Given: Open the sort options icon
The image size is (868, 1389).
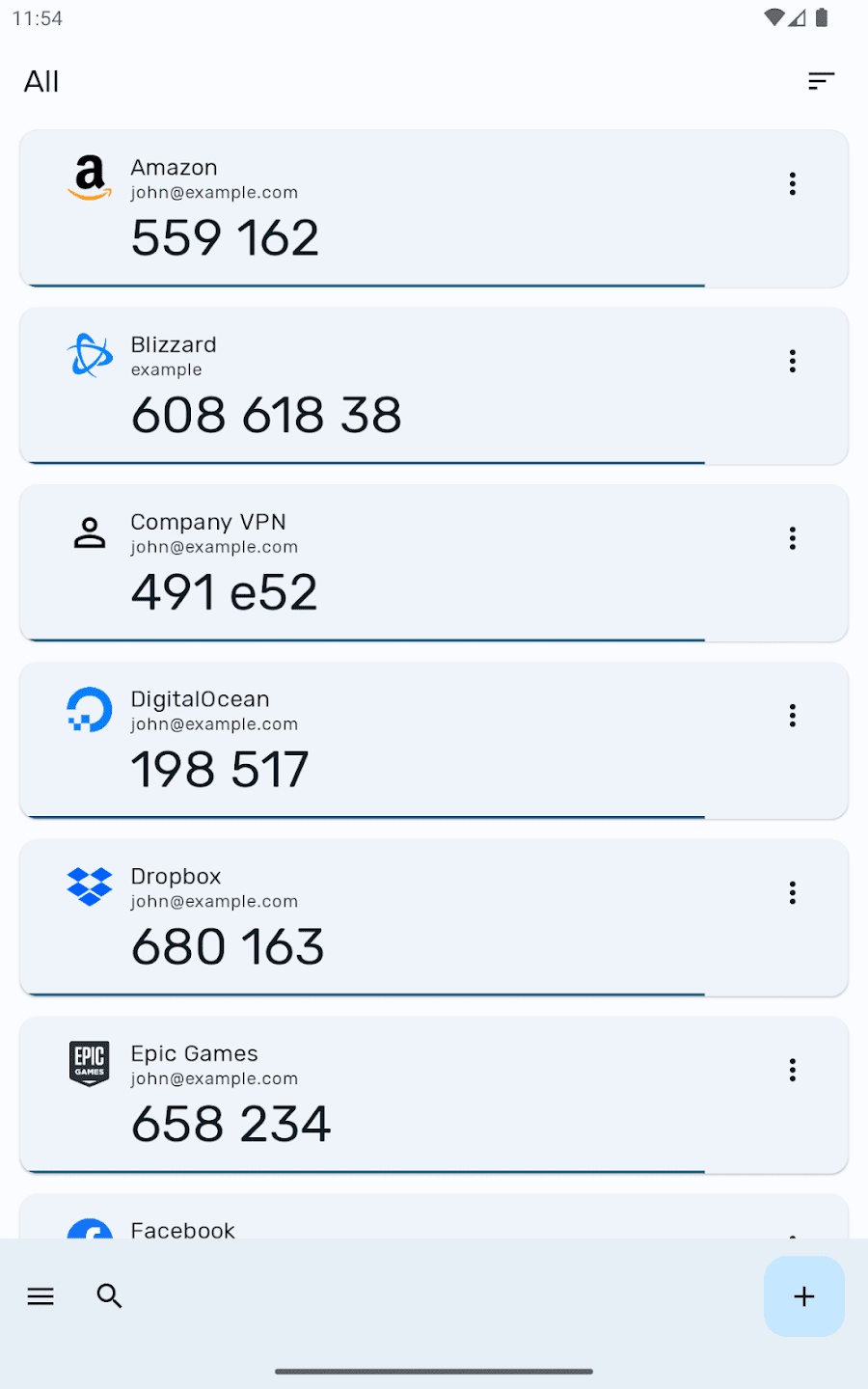Looking at the screenshot, I should 821,81.
